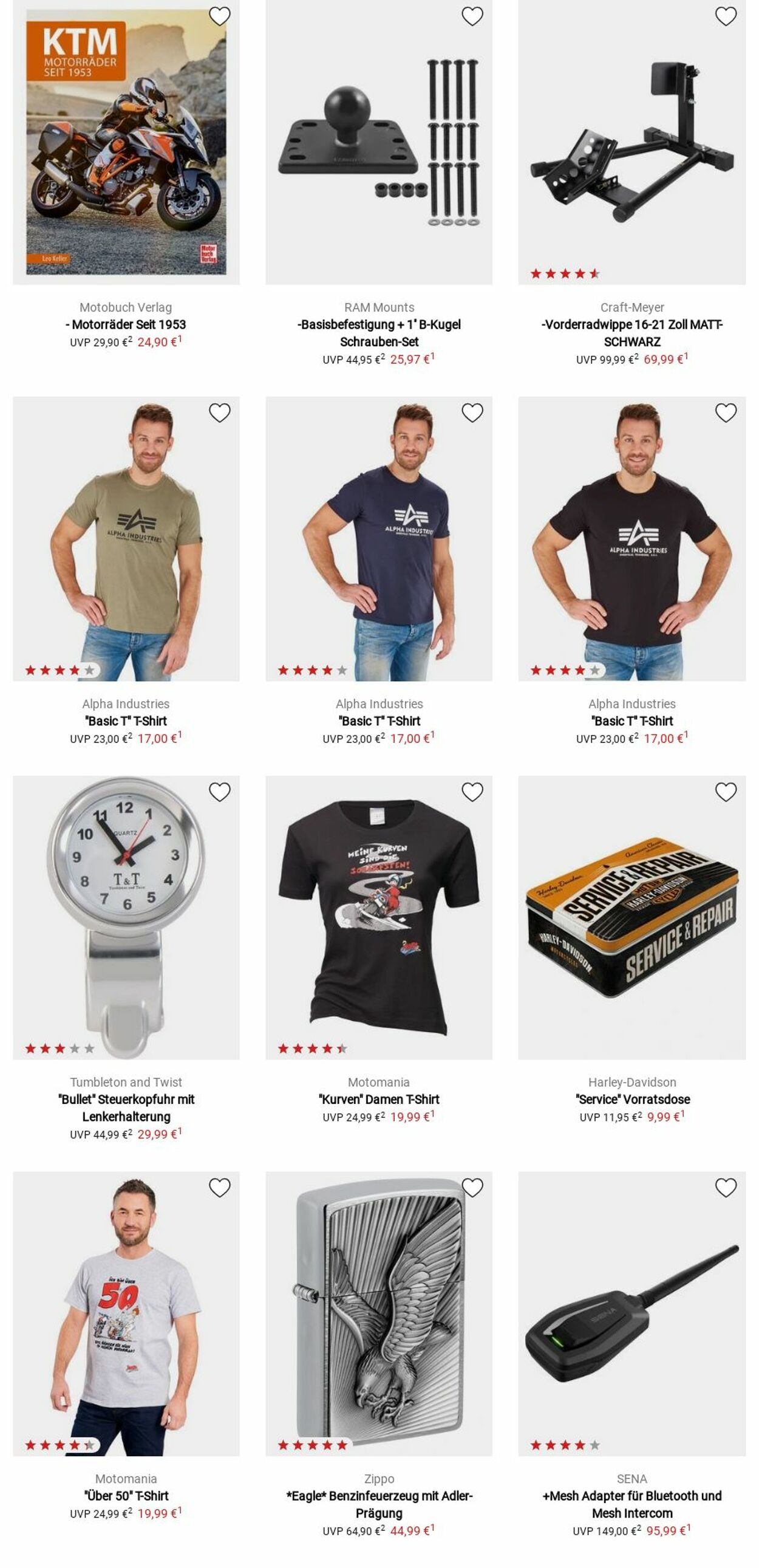Add Über 50 T-Shirt to wishlist
Image resolution: width=759 pixels, height=1568 pixels.
click(220, 1188)
